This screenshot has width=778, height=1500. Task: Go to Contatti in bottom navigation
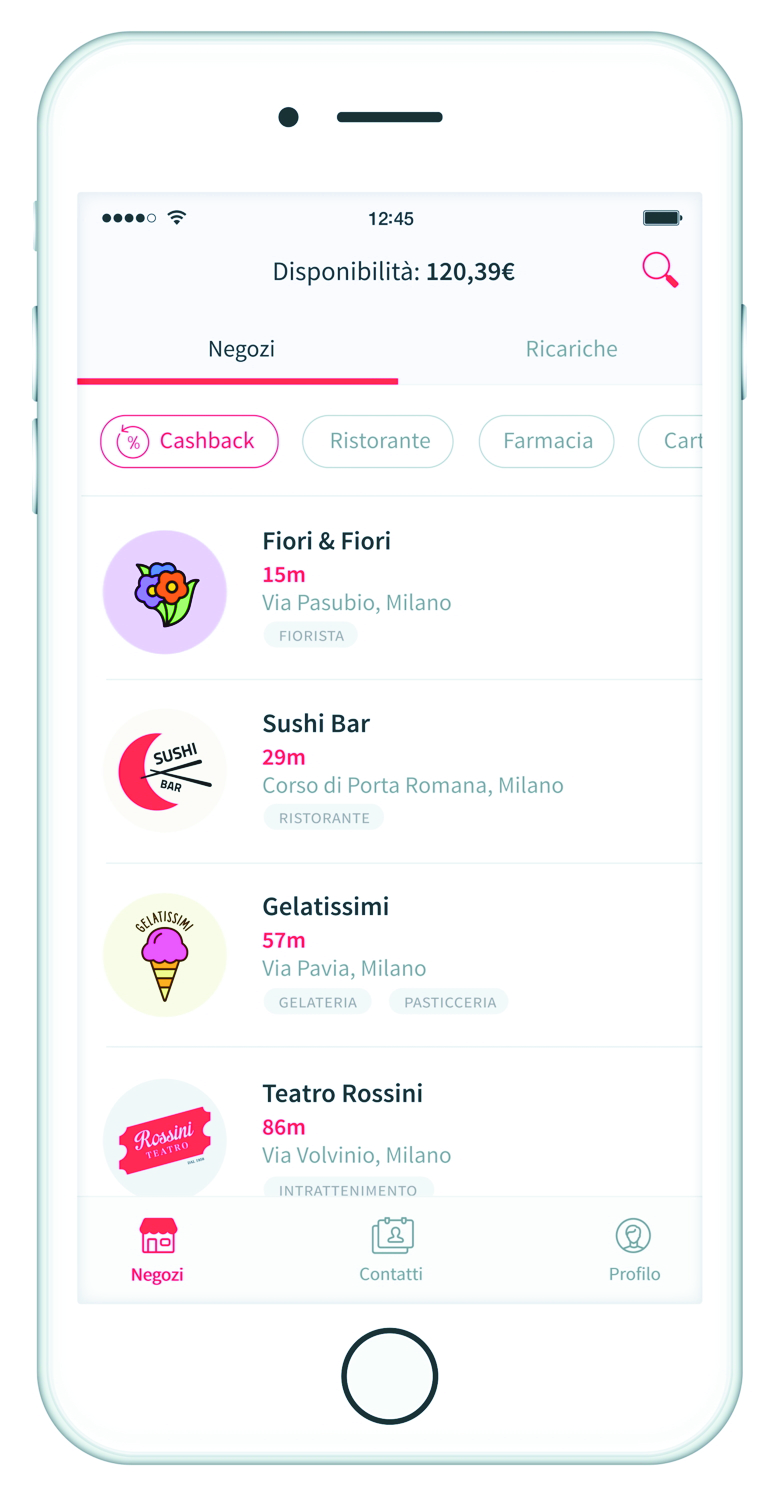tap(391, 1250)
